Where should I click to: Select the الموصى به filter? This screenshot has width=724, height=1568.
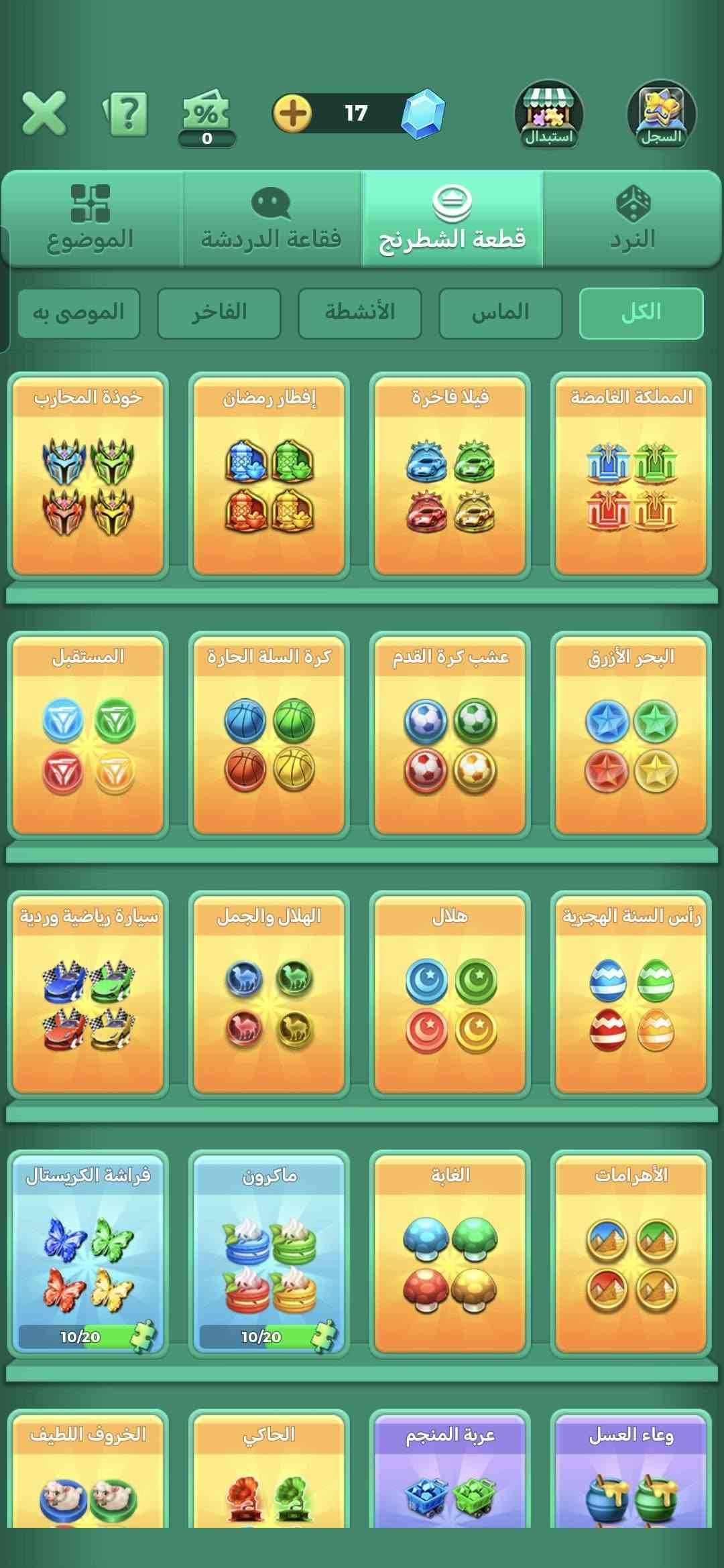click(78, 313)
